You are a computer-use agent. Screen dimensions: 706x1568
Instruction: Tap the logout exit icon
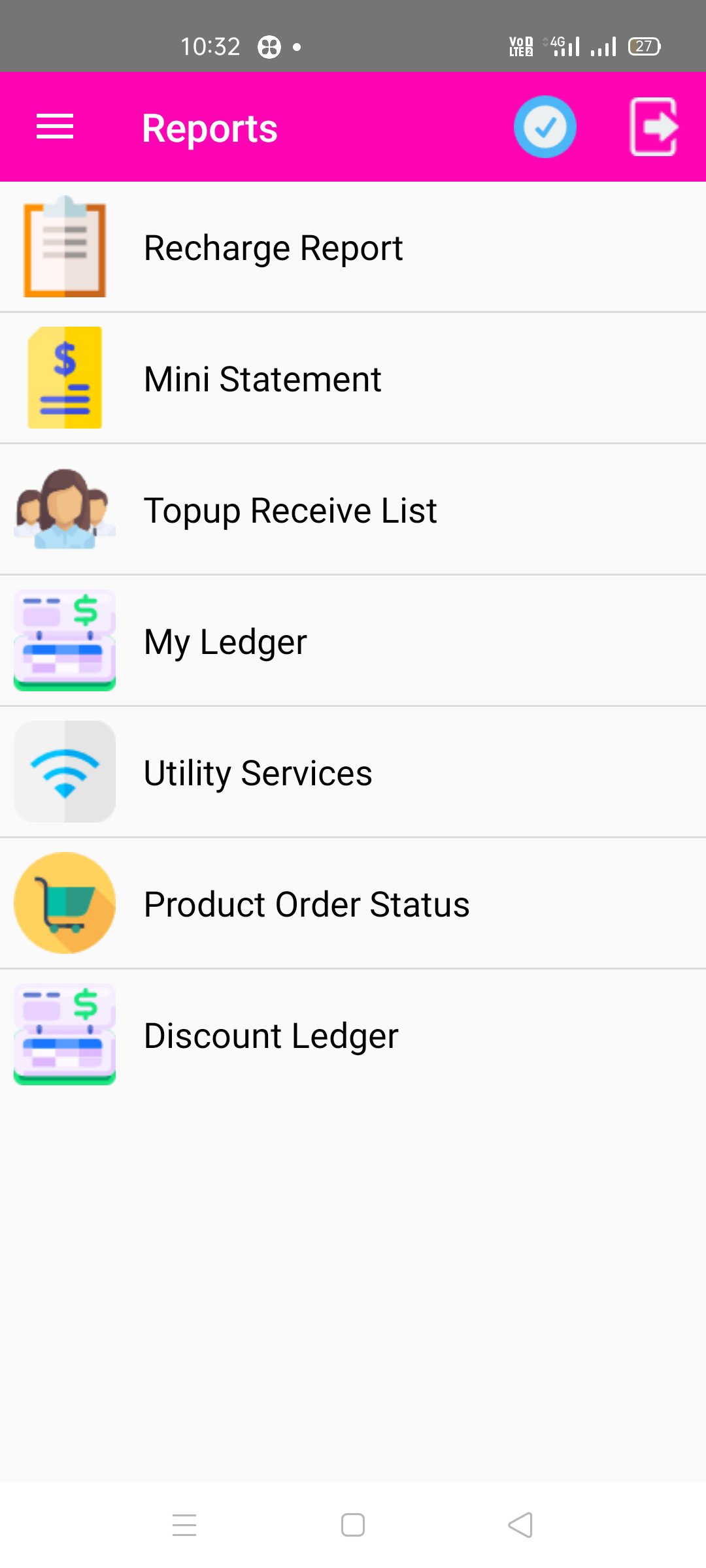653,127
